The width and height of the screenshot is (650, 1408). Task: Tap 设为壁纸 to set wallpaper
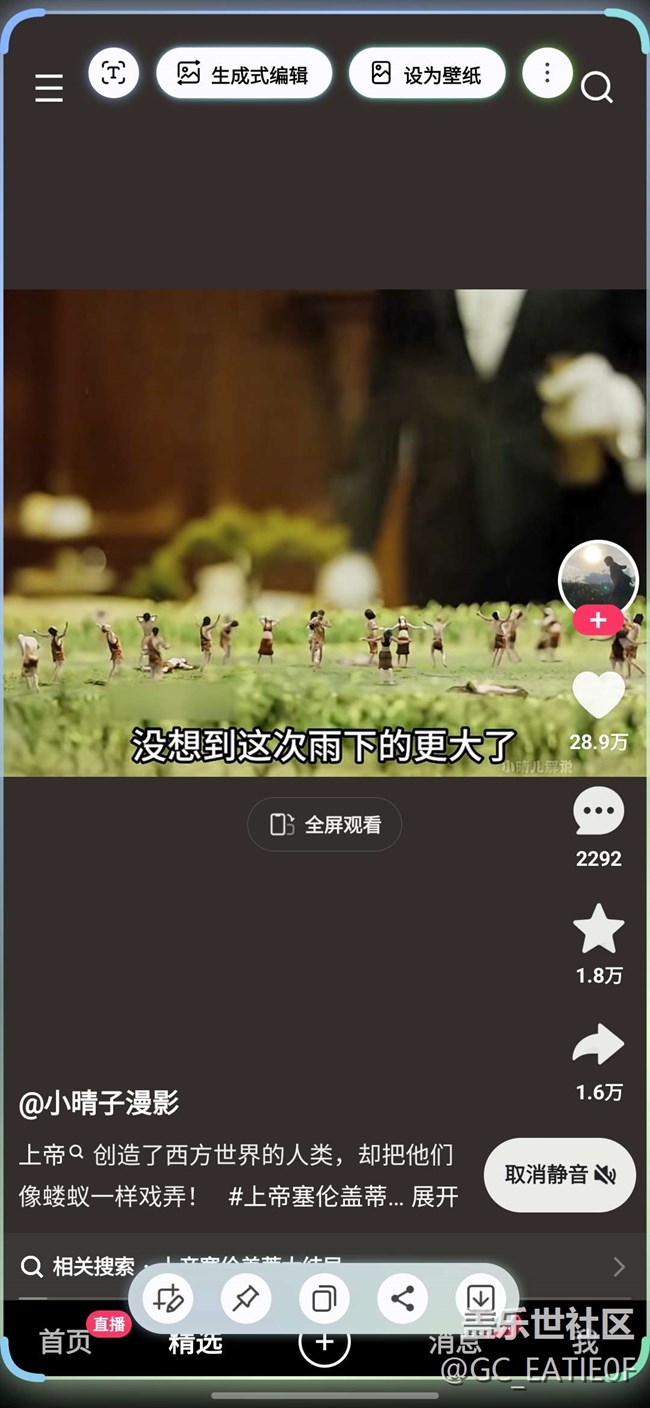[427, 74]
